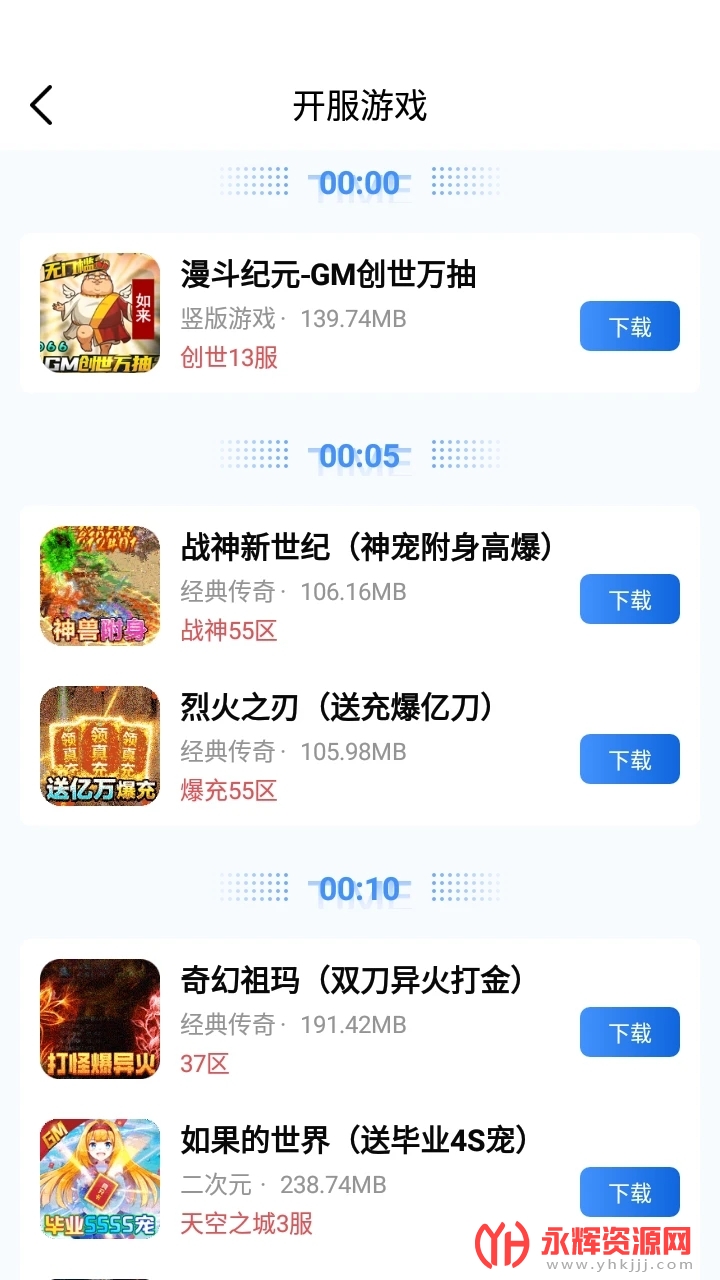
Task: Download 漫斗纪元-GM创世万抽
Action: (629, 326)
